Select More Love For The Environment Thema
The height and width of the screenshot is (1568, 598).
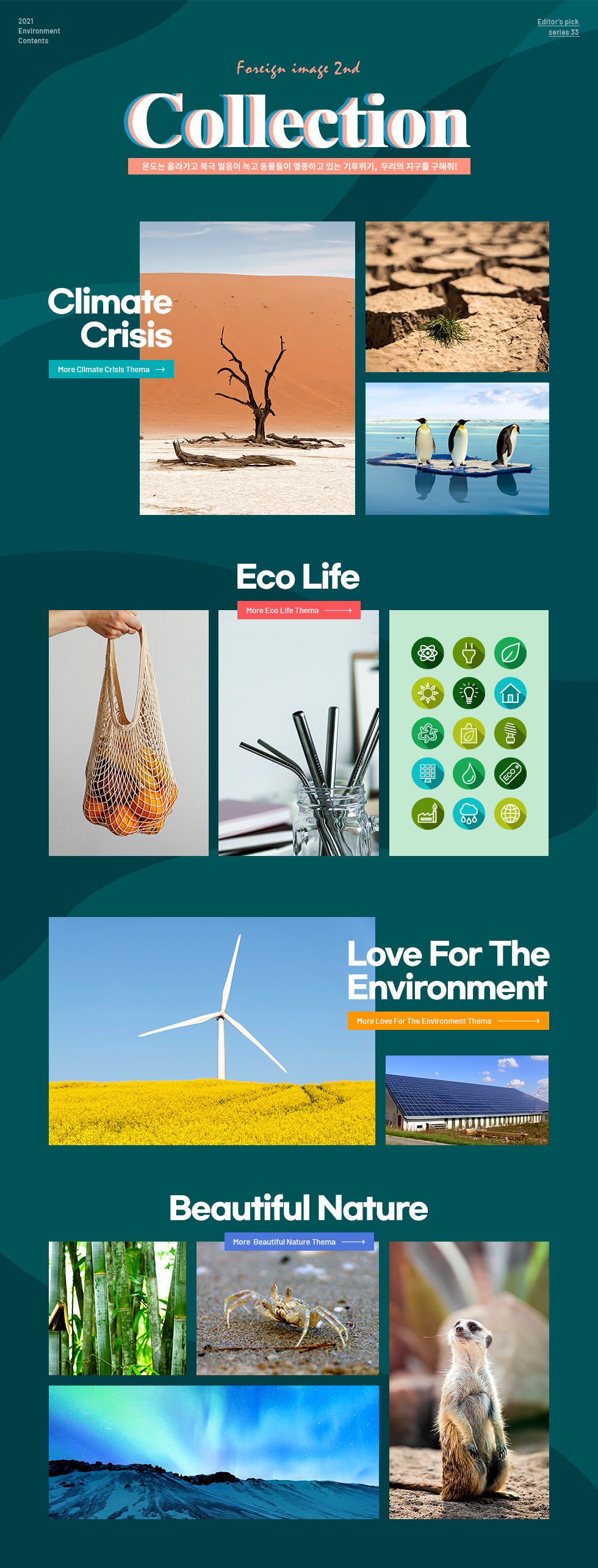[448, 1021]
